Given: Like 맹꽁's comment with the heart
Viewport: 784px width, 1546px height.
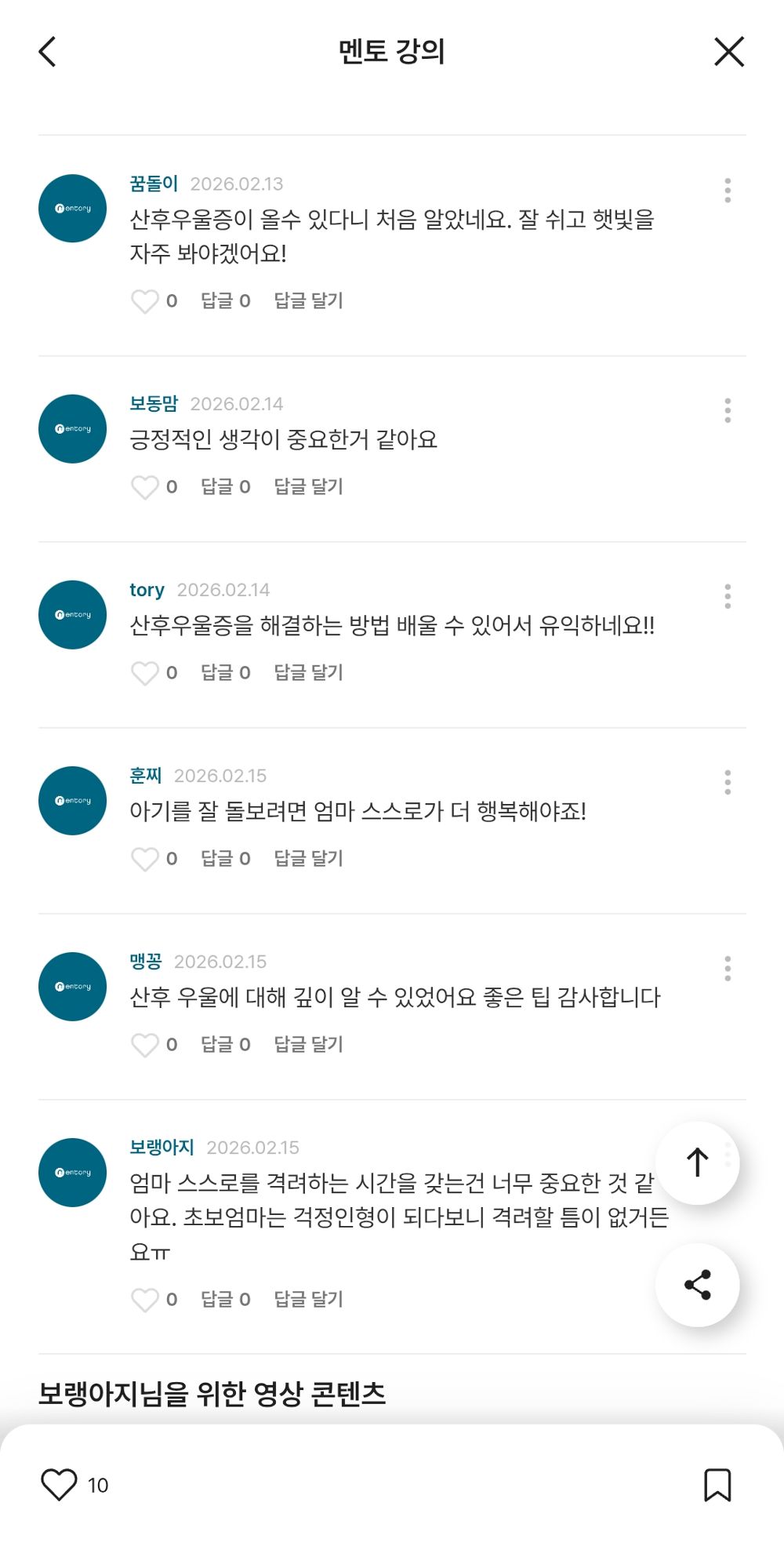Looking at the screenshot, I should (x=146, y=1044).
